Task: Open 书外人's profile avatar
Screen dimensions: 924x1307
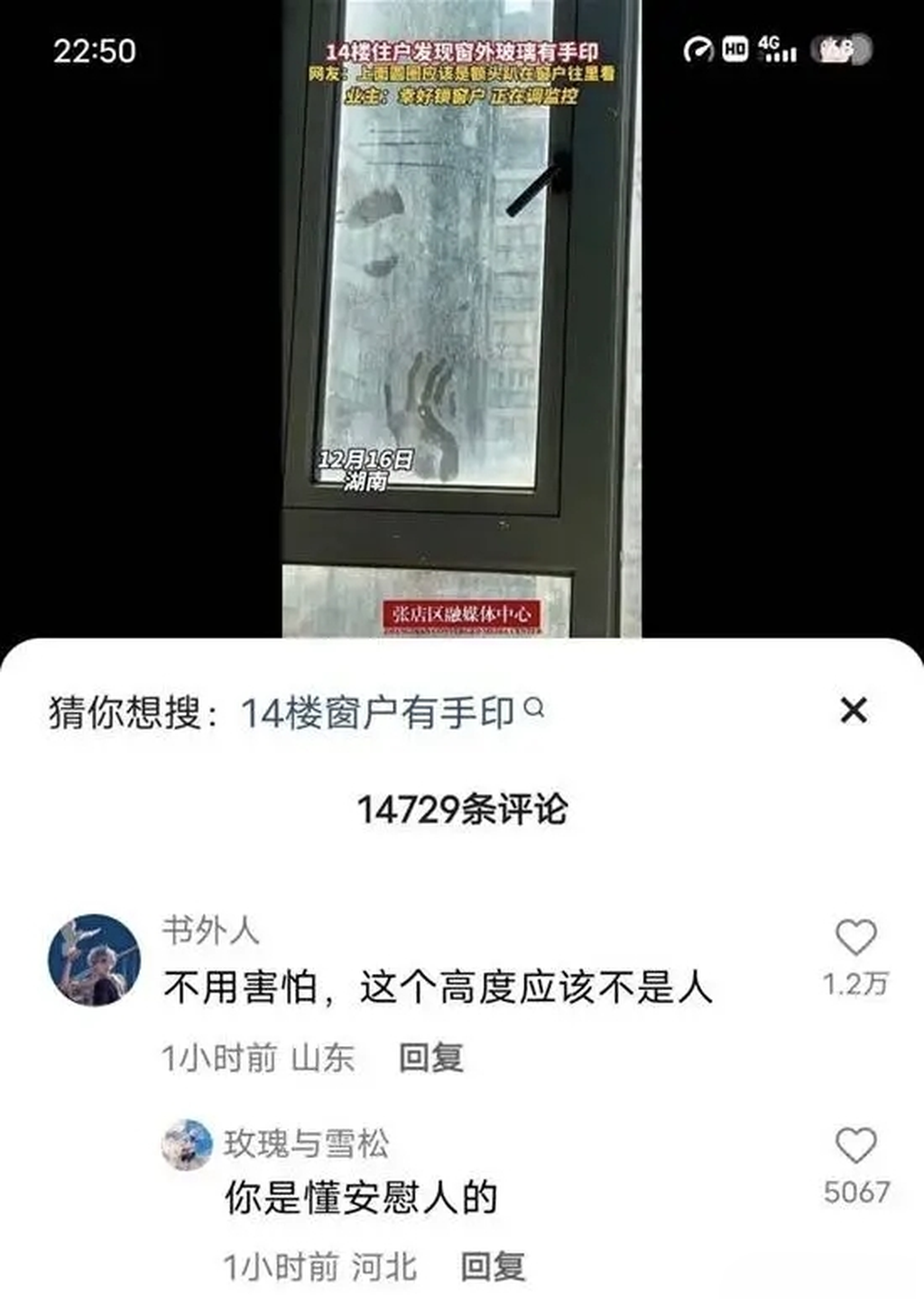Action: tap(94, 960)
